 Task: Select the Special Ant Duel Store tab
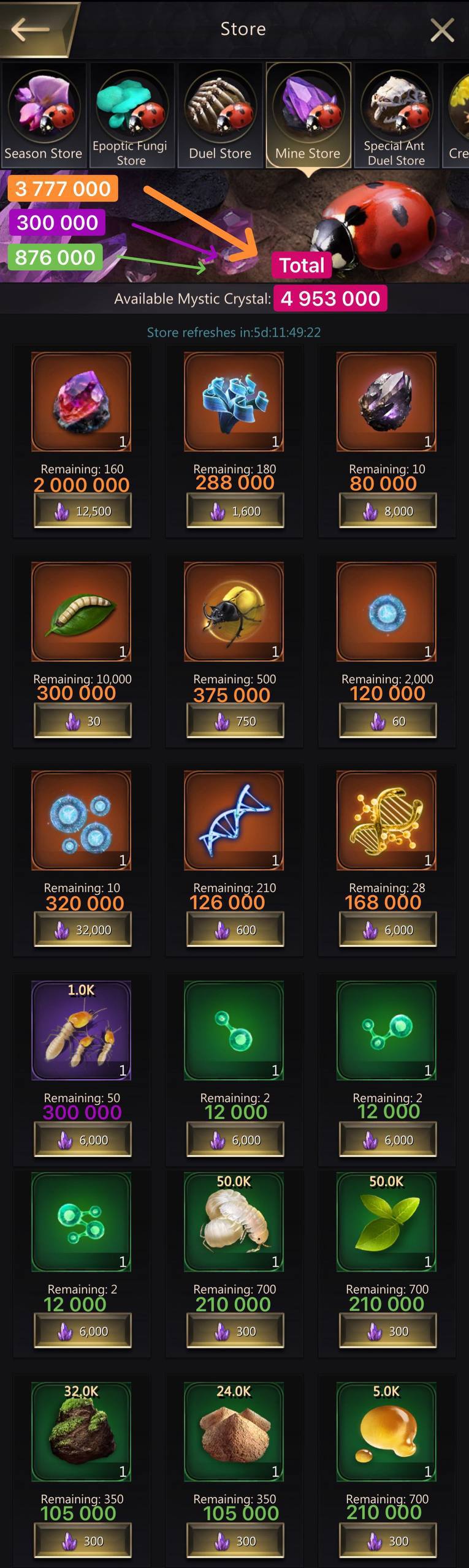[396, 116]
